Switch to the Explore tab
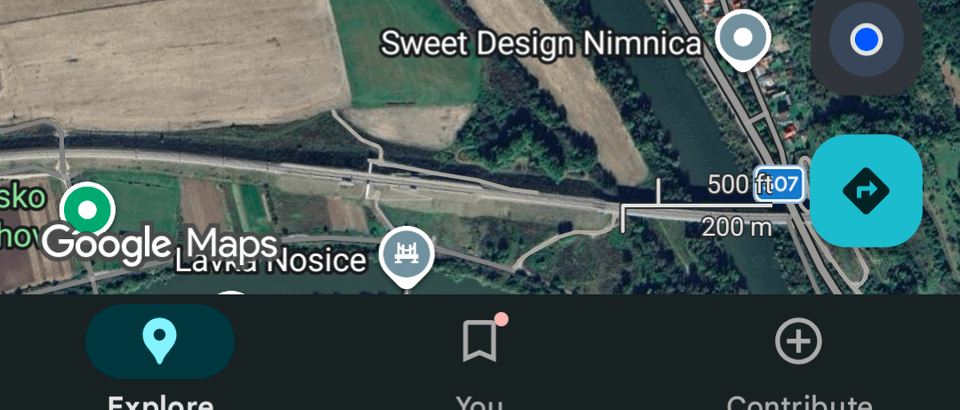 (160, 342)
